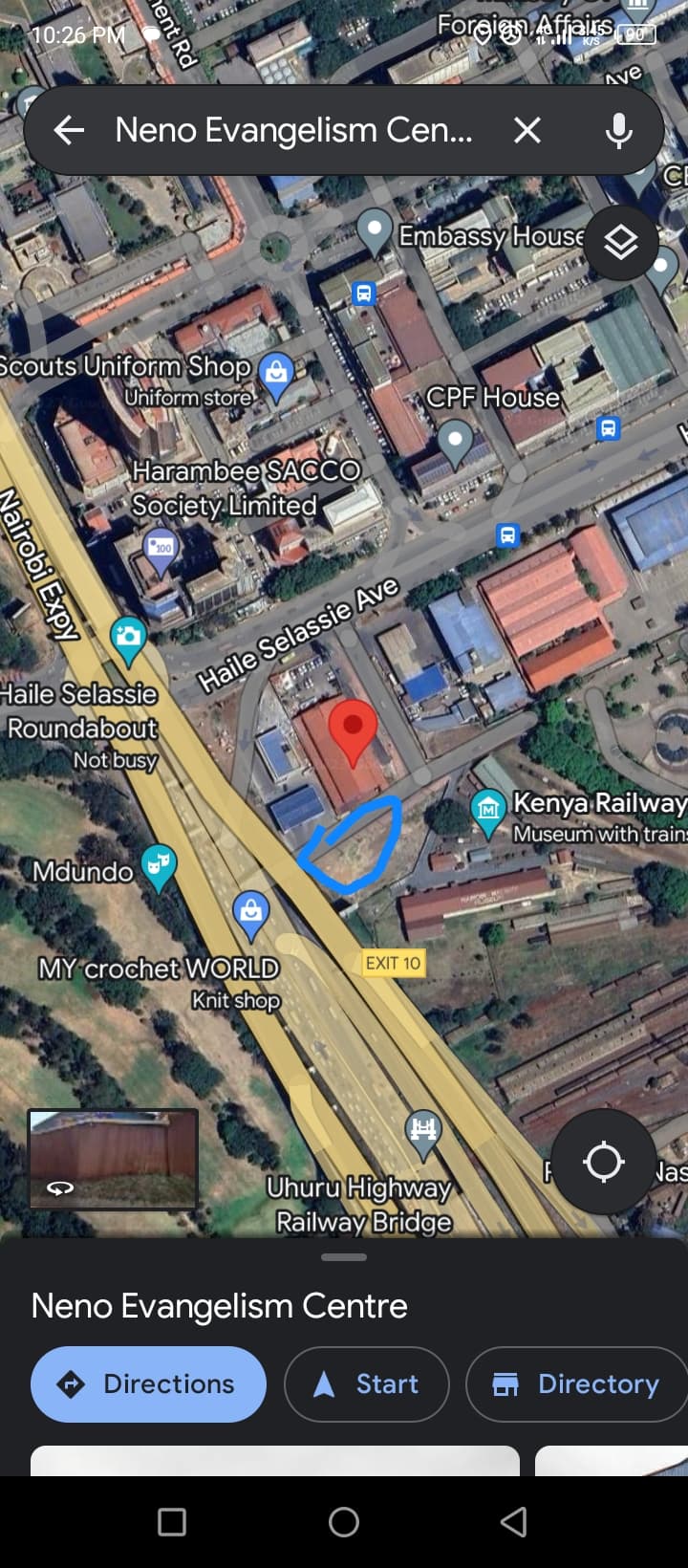Go to the system home screen
Image resolution: width=688 pixels, height=1568 pixels.
point(344,1521)
